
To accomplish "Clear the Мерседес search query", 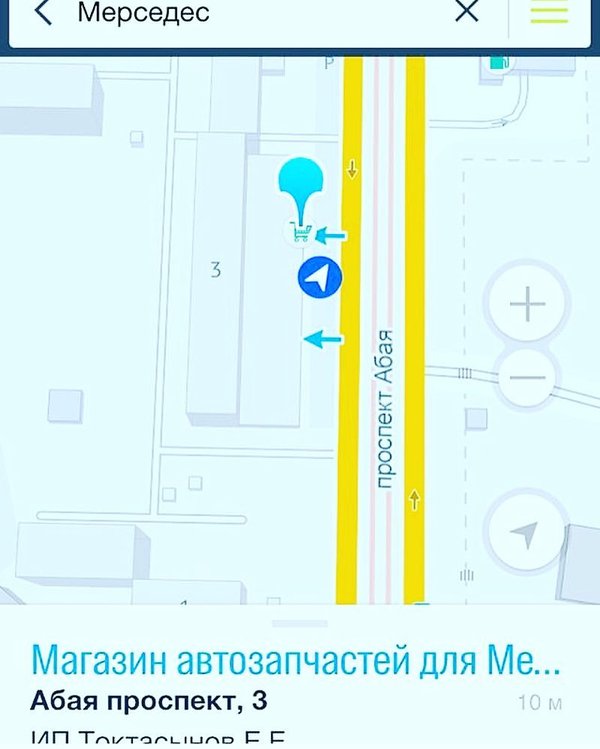I will tap(466, 12).
